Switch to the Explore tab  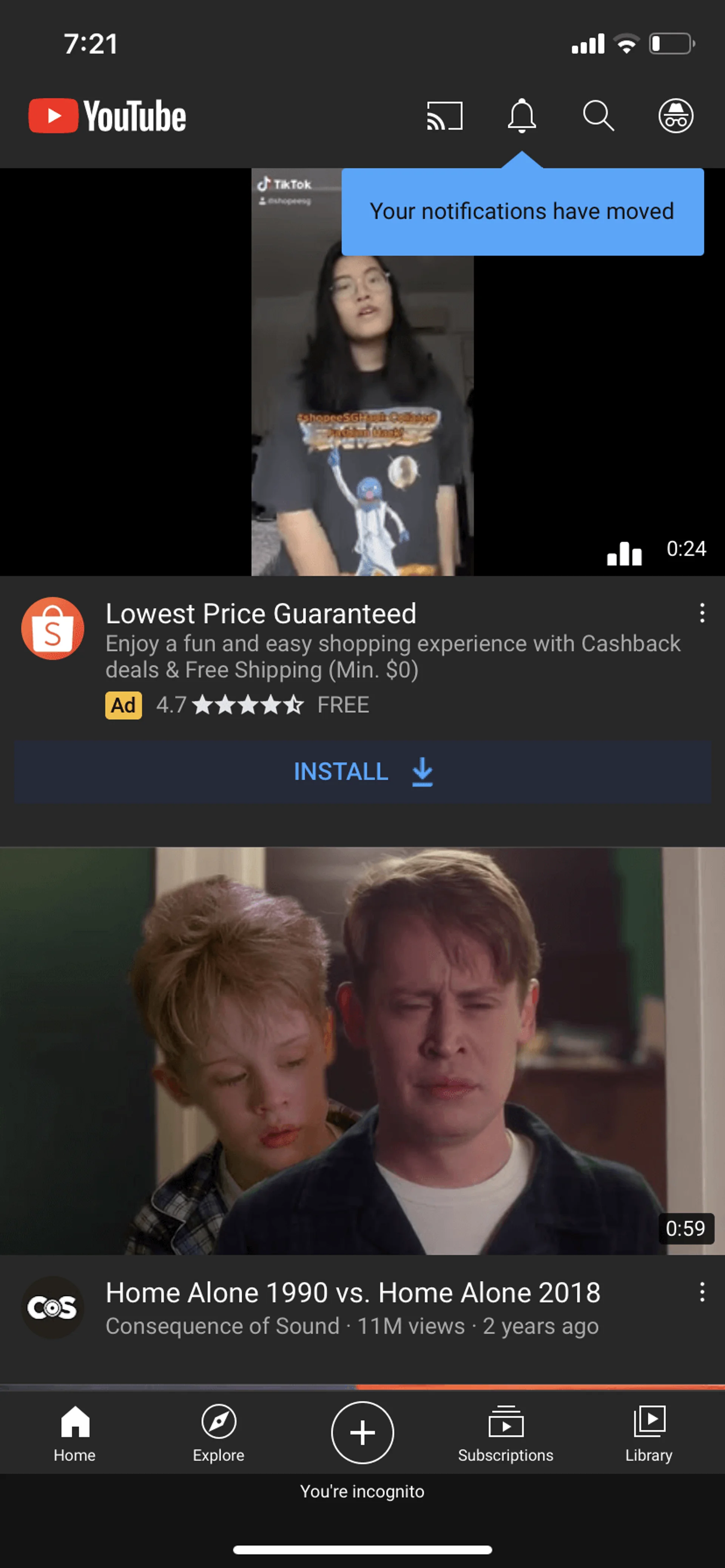coord(218,1433)
